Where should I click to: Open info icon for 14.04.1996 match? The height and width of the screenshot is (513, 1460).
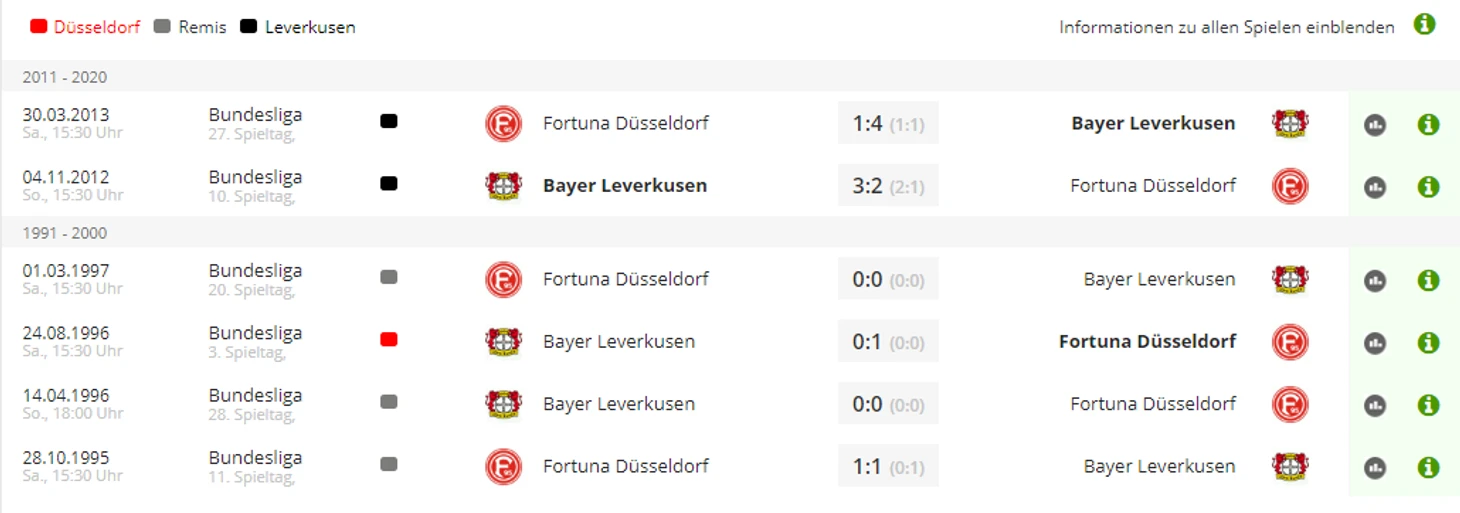coord(1428,405)
